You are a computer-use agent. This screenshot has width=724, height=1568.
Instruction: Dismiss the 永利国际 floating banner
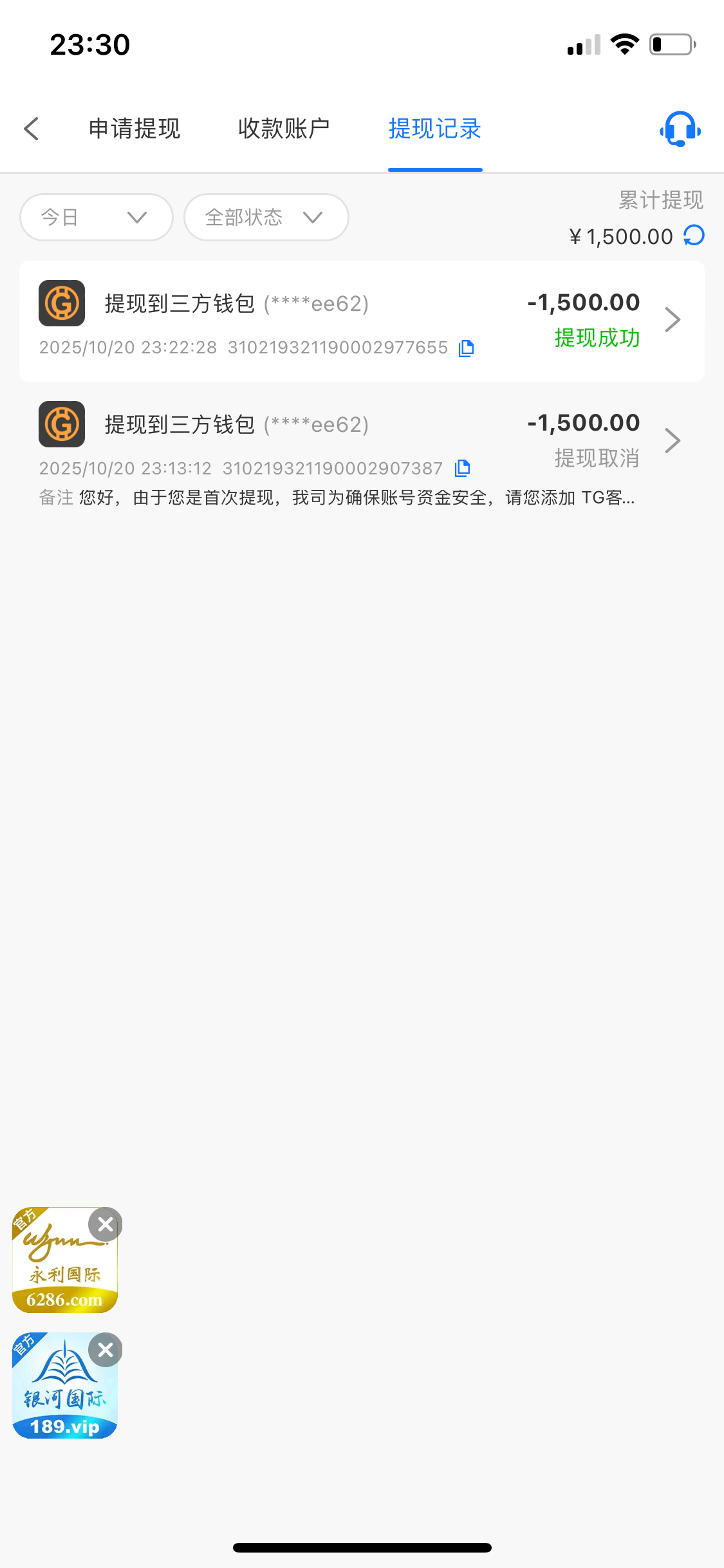[x=106, y=1224]
